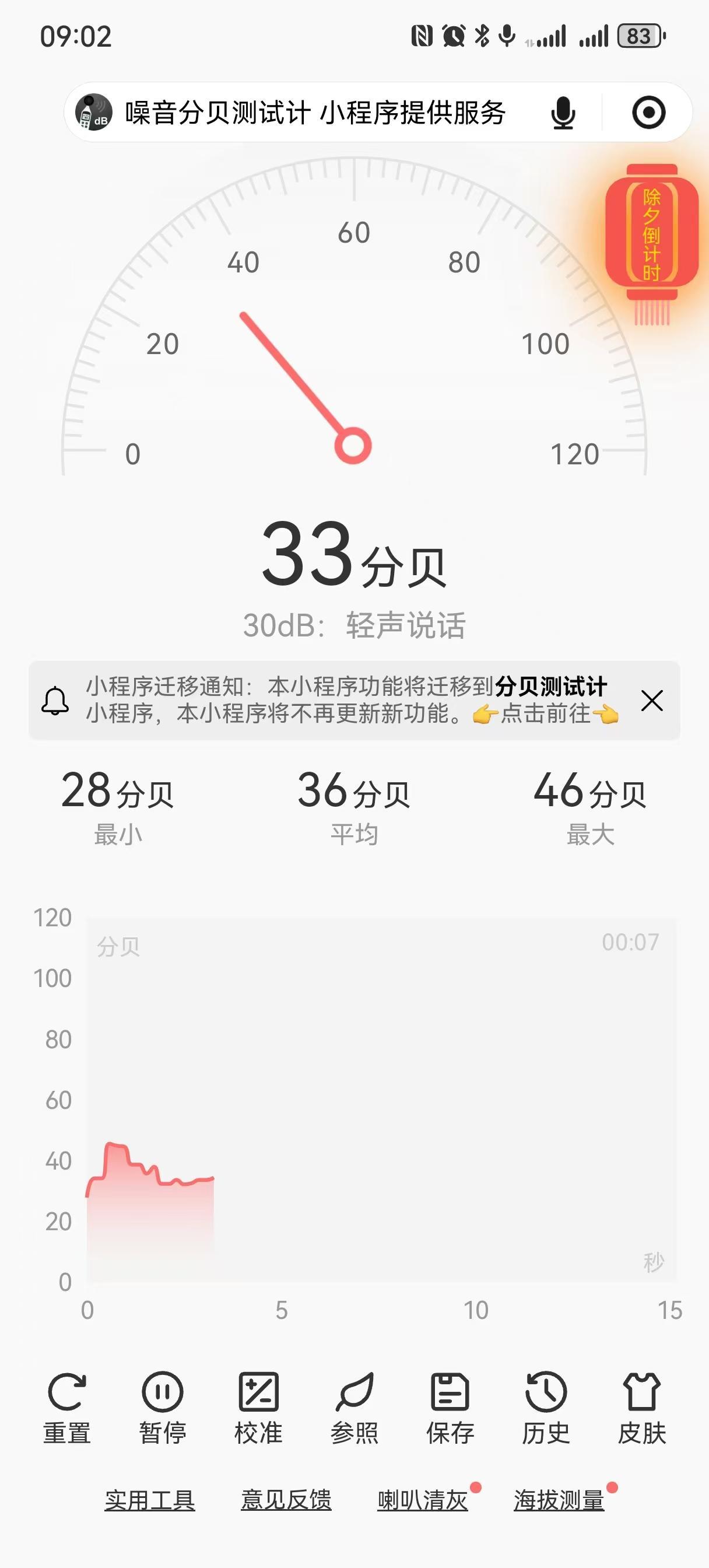Tap the microphone icon in the top bar
Image resolution: width=709 pixels, height=1568 pixels.
(563, 113)
